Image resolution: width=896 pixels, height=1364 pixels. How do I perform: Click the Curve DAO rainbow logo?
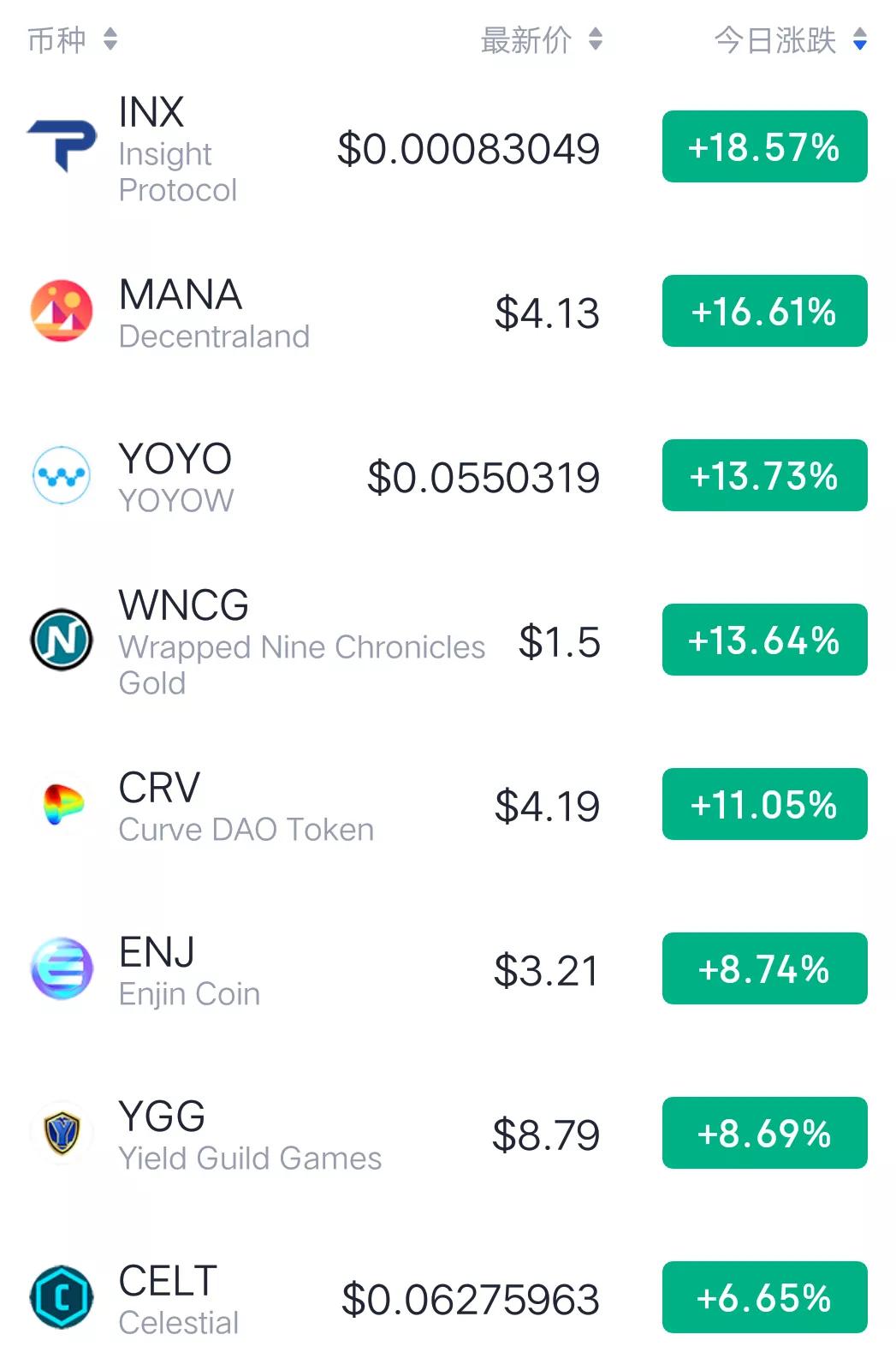click(61, 804)
